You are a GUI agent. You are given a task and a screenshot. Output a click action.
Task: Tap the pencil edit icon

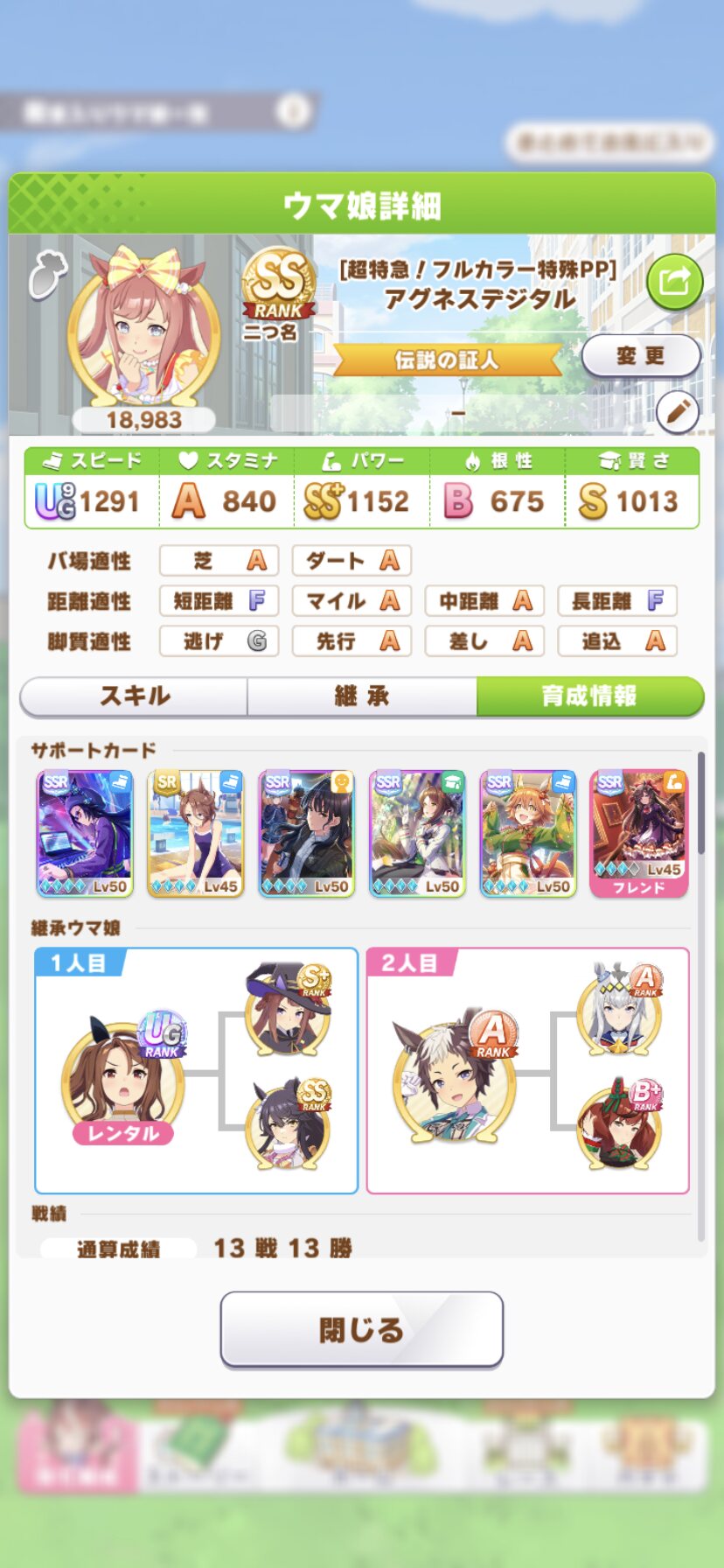(x=678, y=412)
